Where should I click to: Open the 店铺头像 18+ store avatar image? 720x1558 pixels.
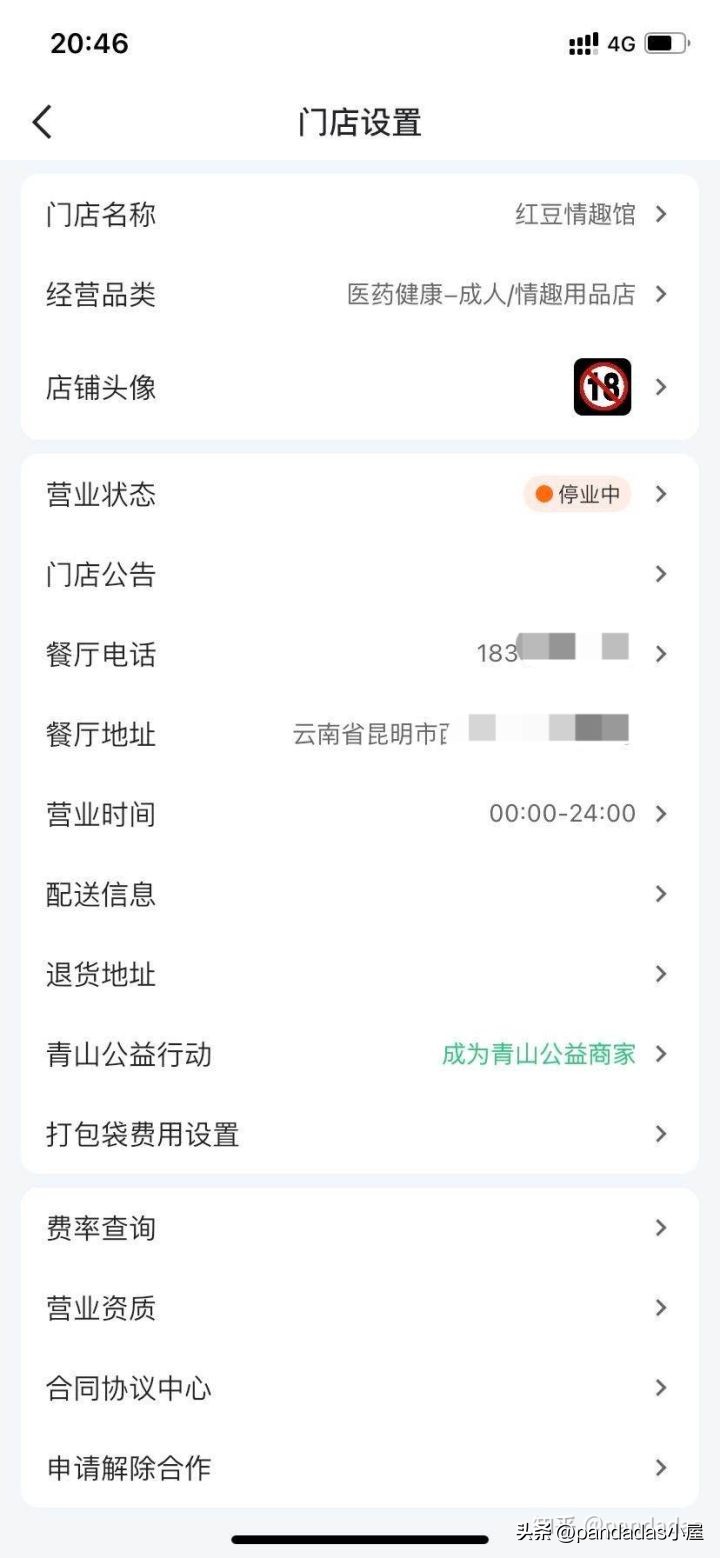[603, 387]
